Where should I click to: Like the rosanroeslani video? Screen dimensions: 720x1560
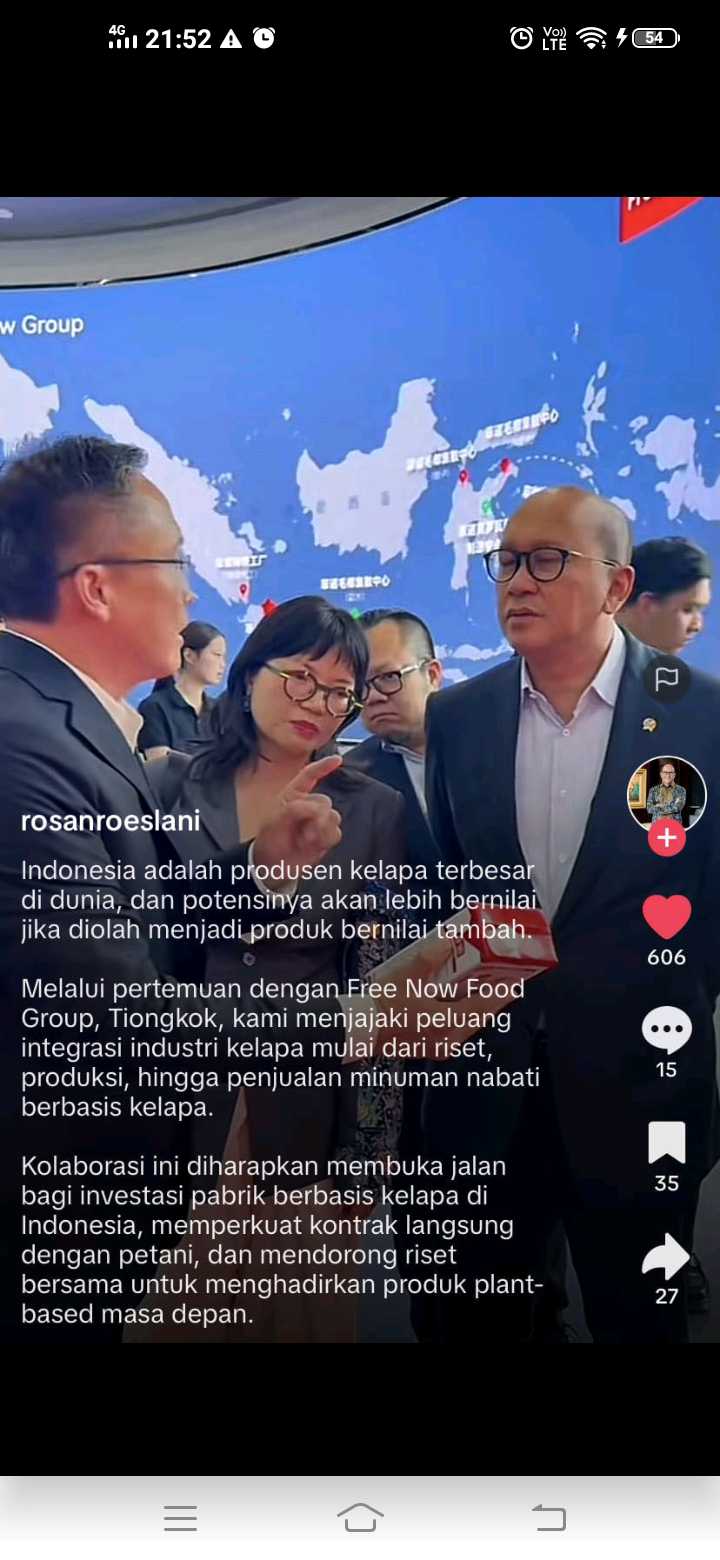666,918
